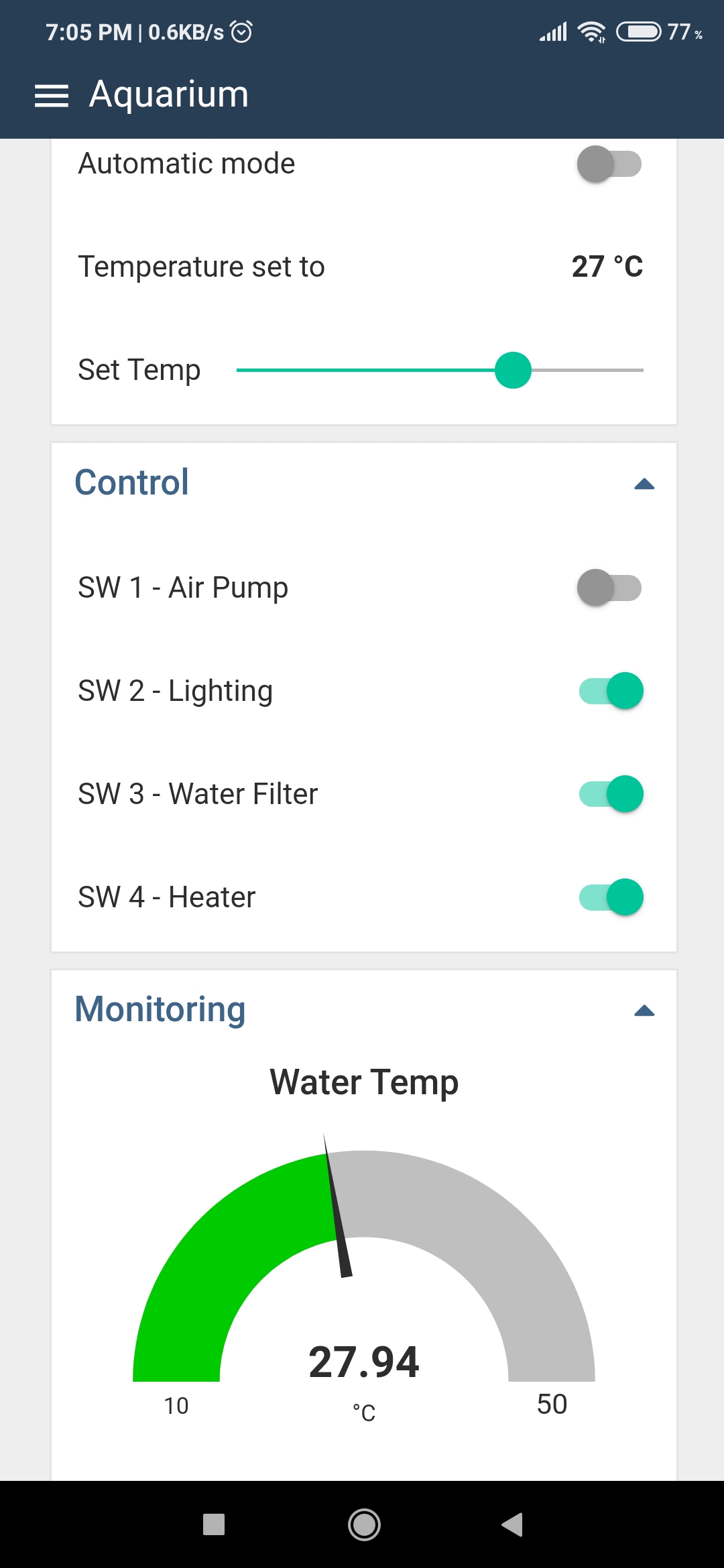Open the hamburger navigation menu

(x=52, y=96)
